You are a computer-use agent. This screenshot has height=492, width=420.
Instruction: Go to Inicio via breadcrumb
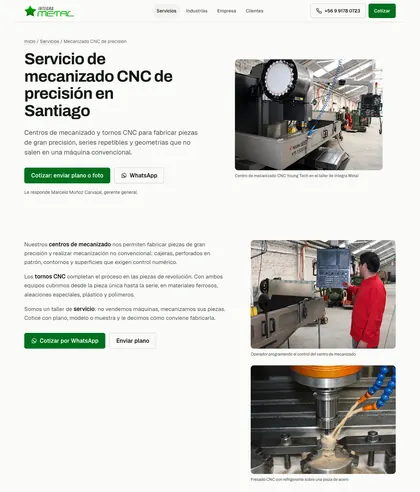click(30, 41)
